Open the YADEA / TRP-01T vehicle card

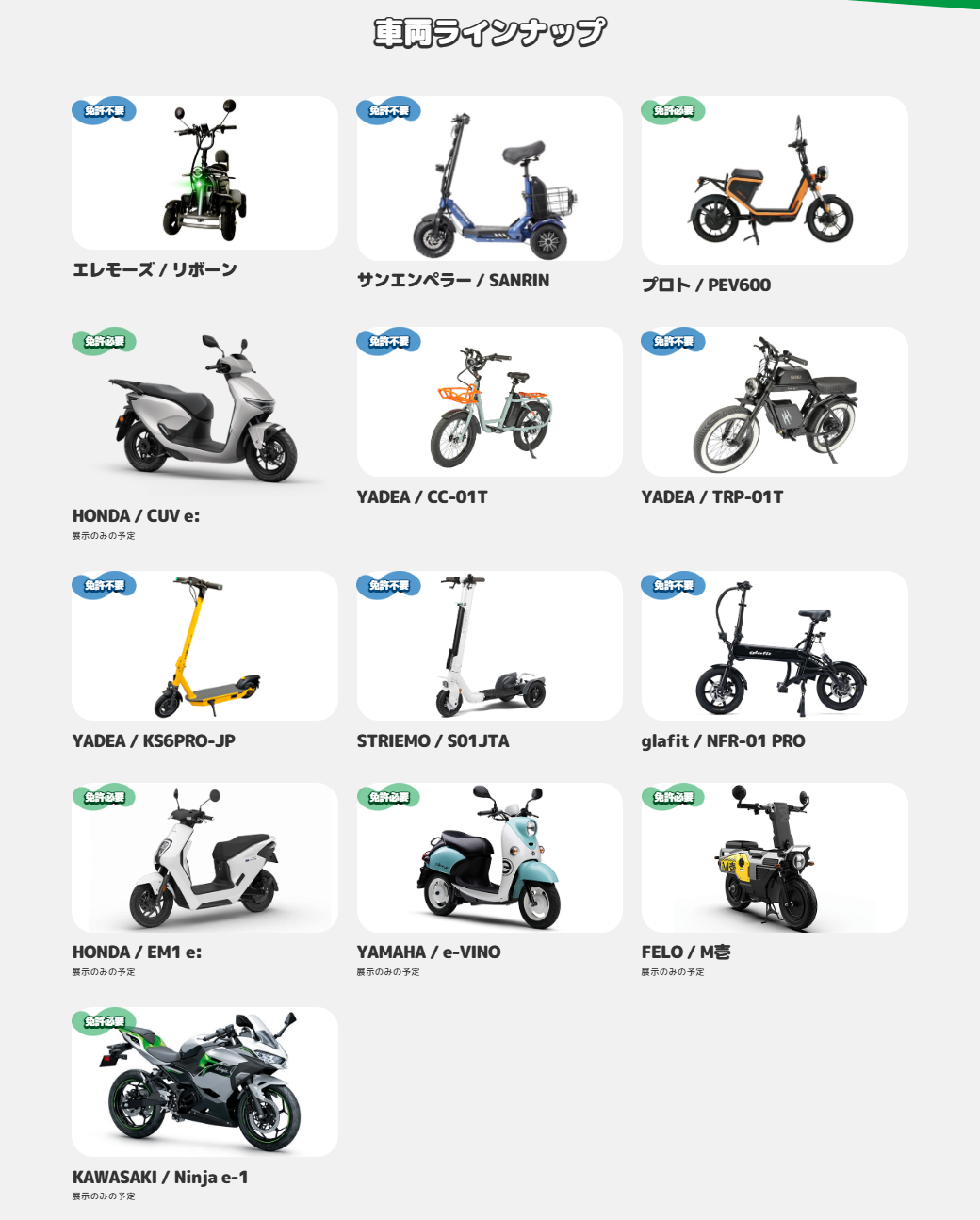[x=775, y=402]
